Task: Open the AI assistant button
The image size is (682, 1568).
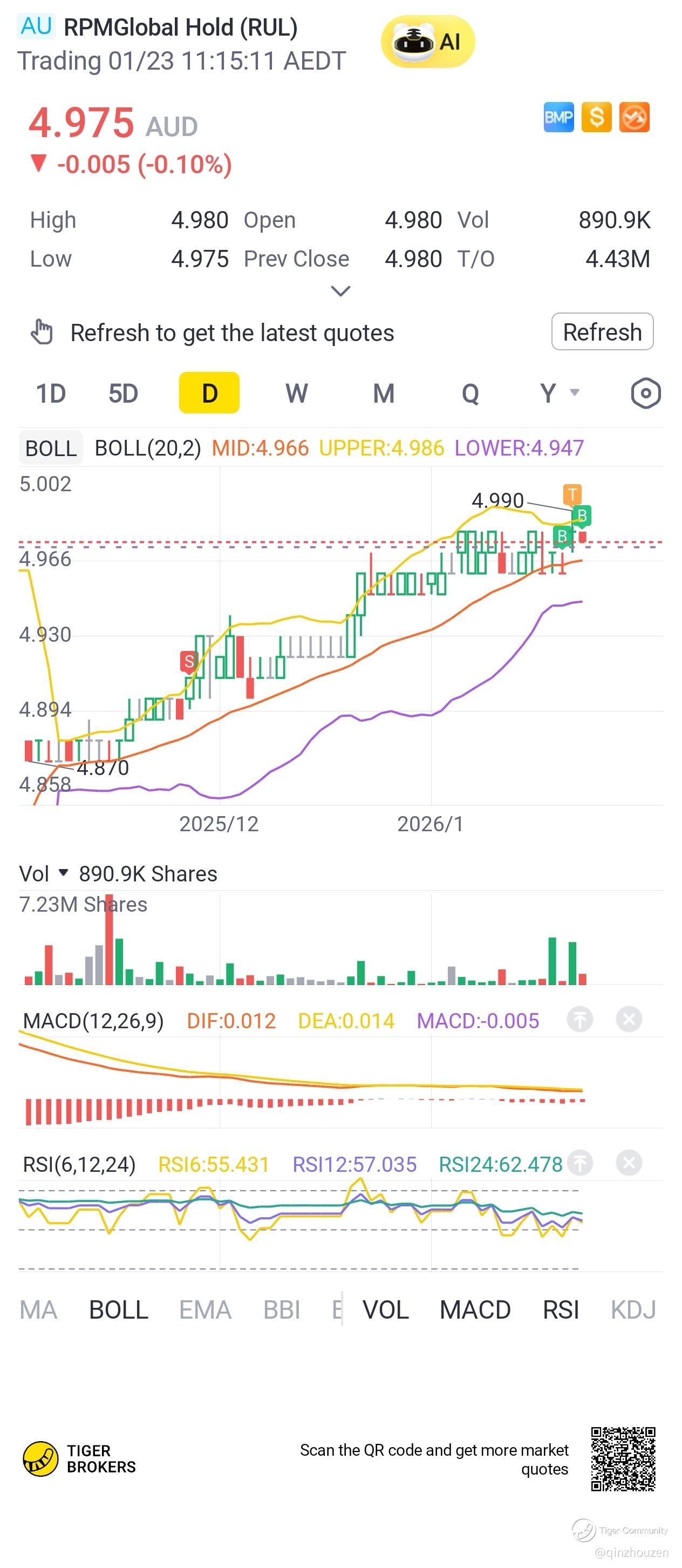Action: 427,42
